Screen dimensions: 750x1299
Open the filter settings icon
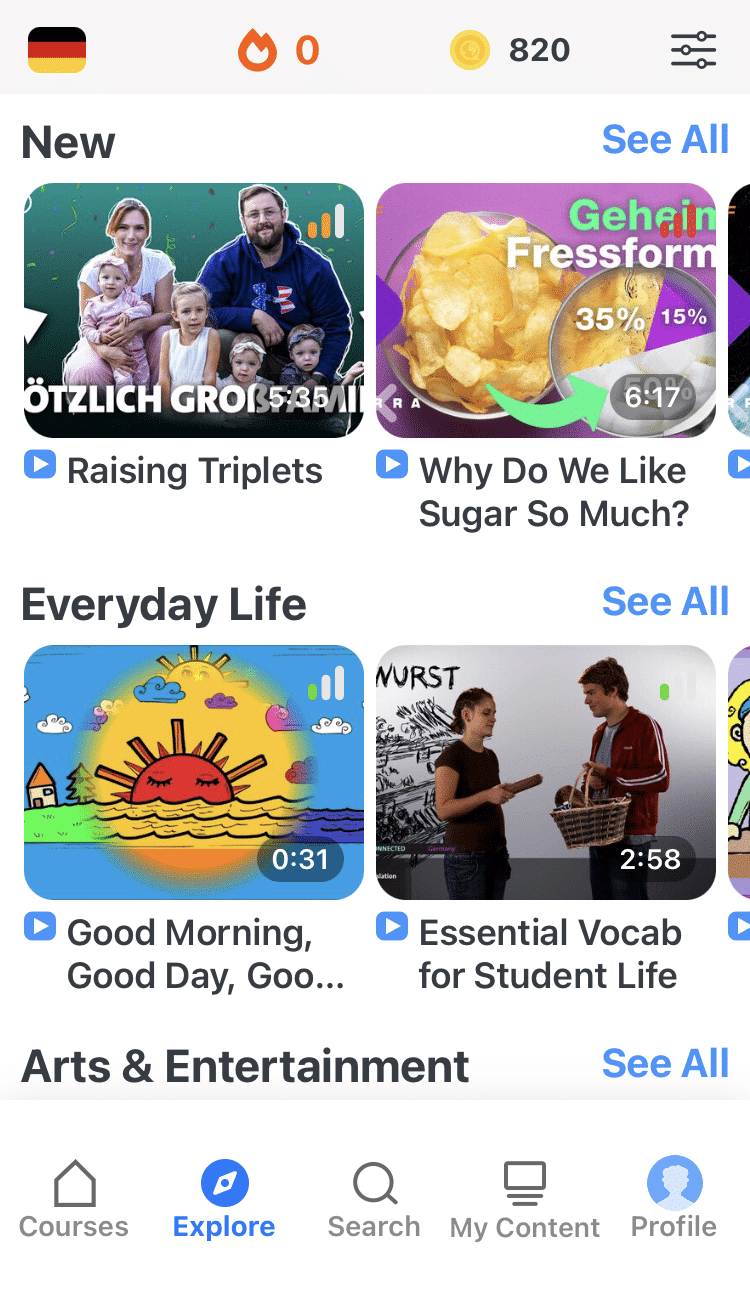[x=693, y=49]
